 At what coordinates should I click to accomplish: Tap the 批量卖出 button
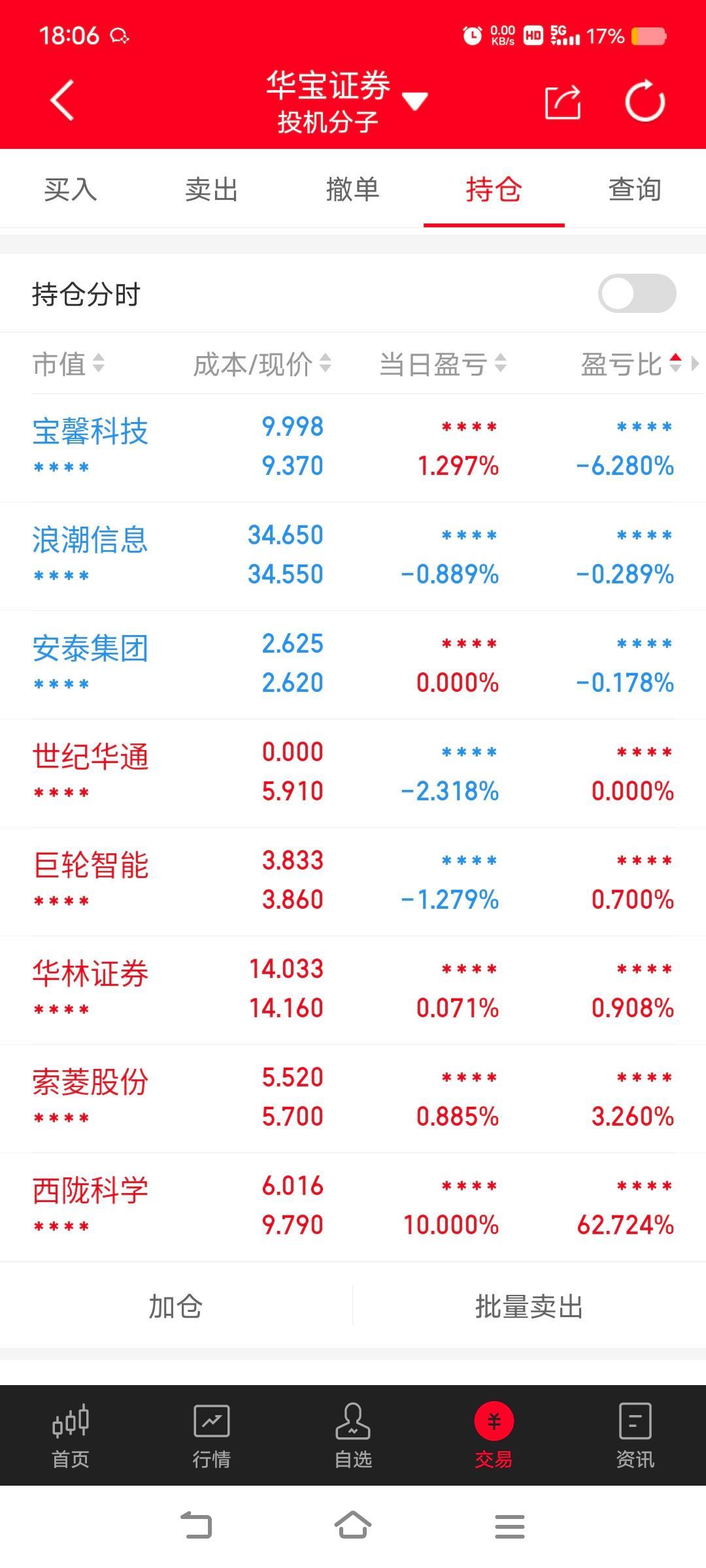coord(529,1306)
